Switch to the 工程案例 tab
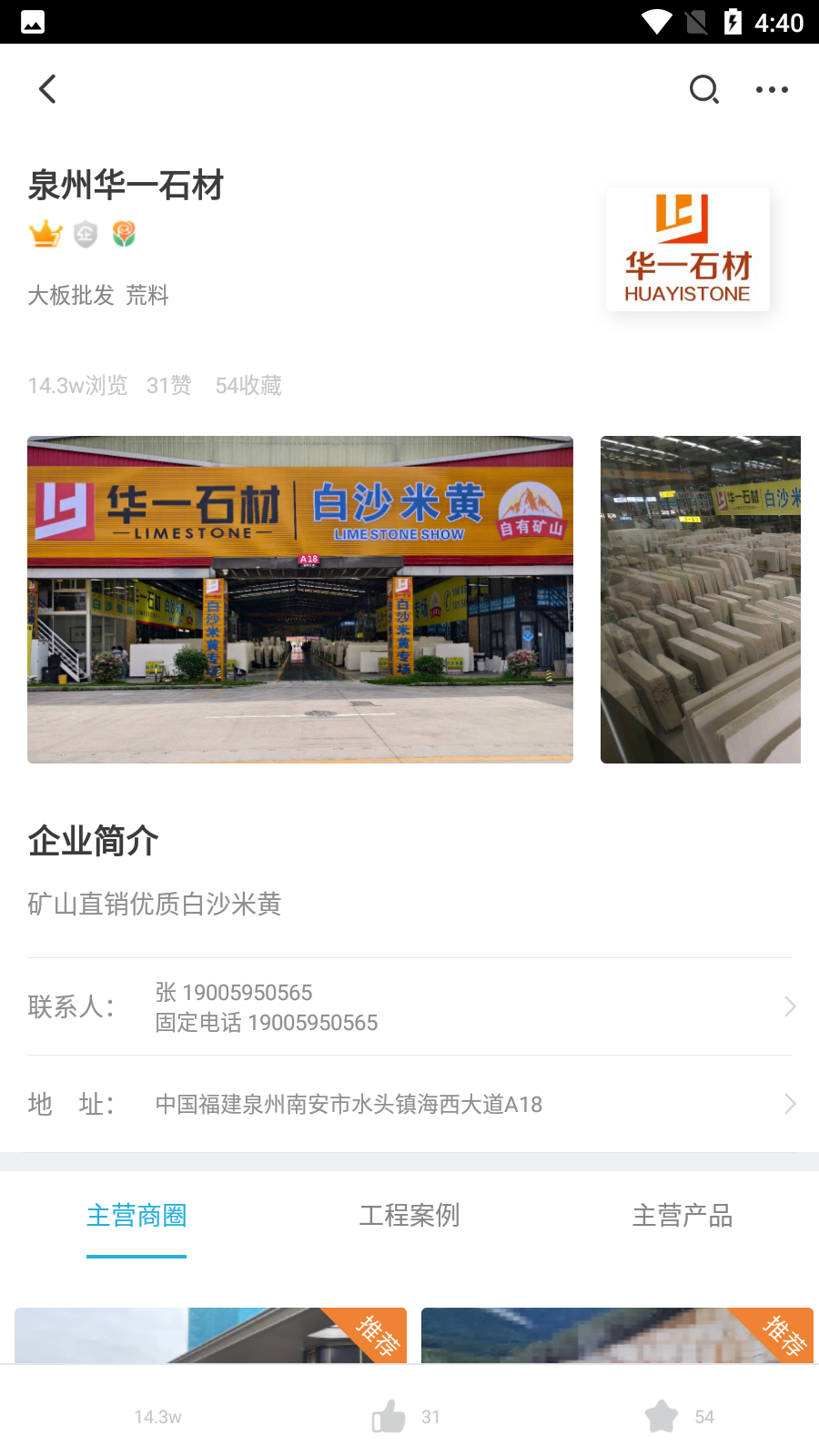819x1456 pixels. pyautogui.click(x=409, y=1216)
